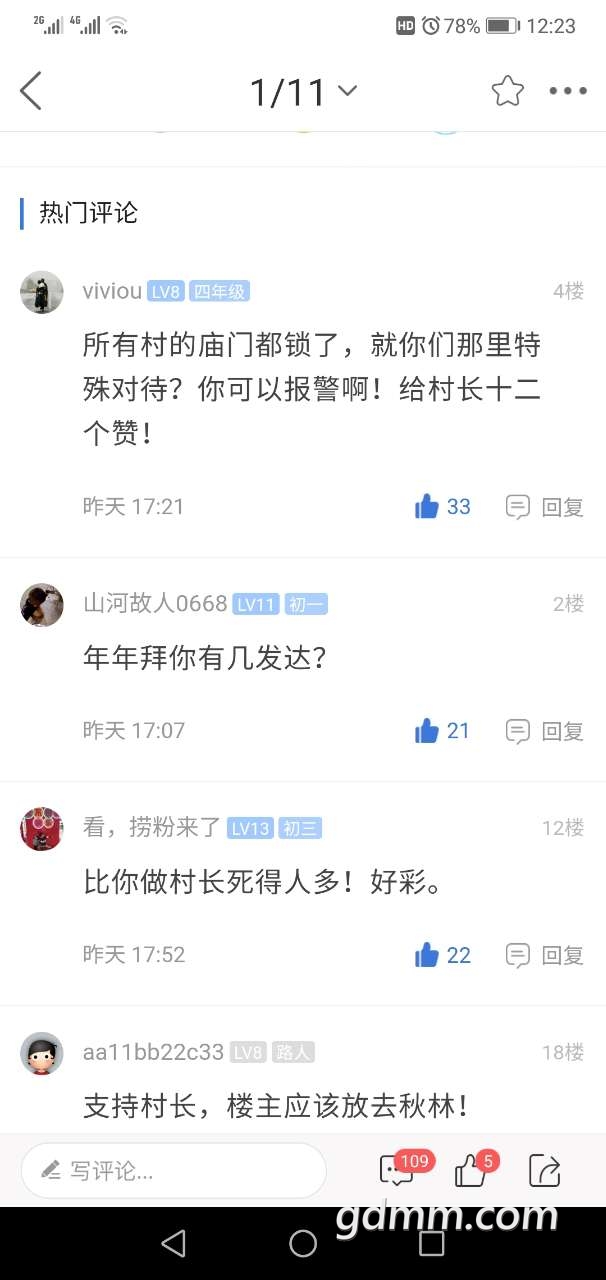Open the three-dot overflow menu
Image resolution: width=606 pixels, height=1280 pixels.
(568, 91)
